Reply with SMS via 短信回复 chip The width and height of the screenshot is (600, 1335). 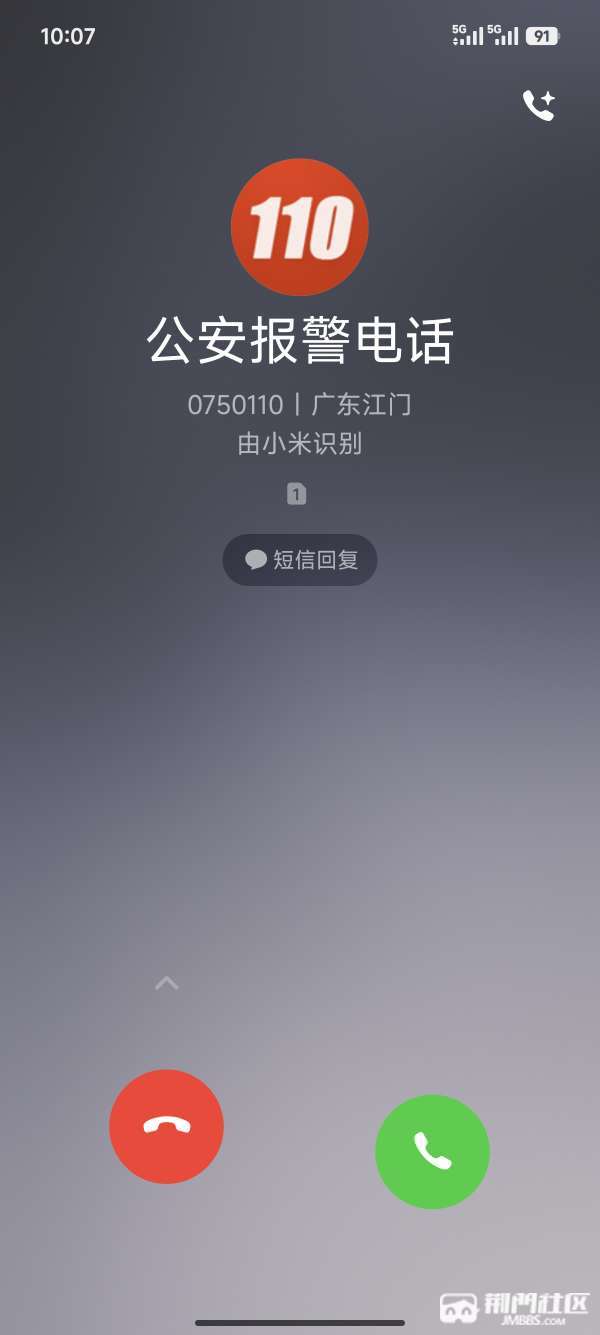point(300,560)
